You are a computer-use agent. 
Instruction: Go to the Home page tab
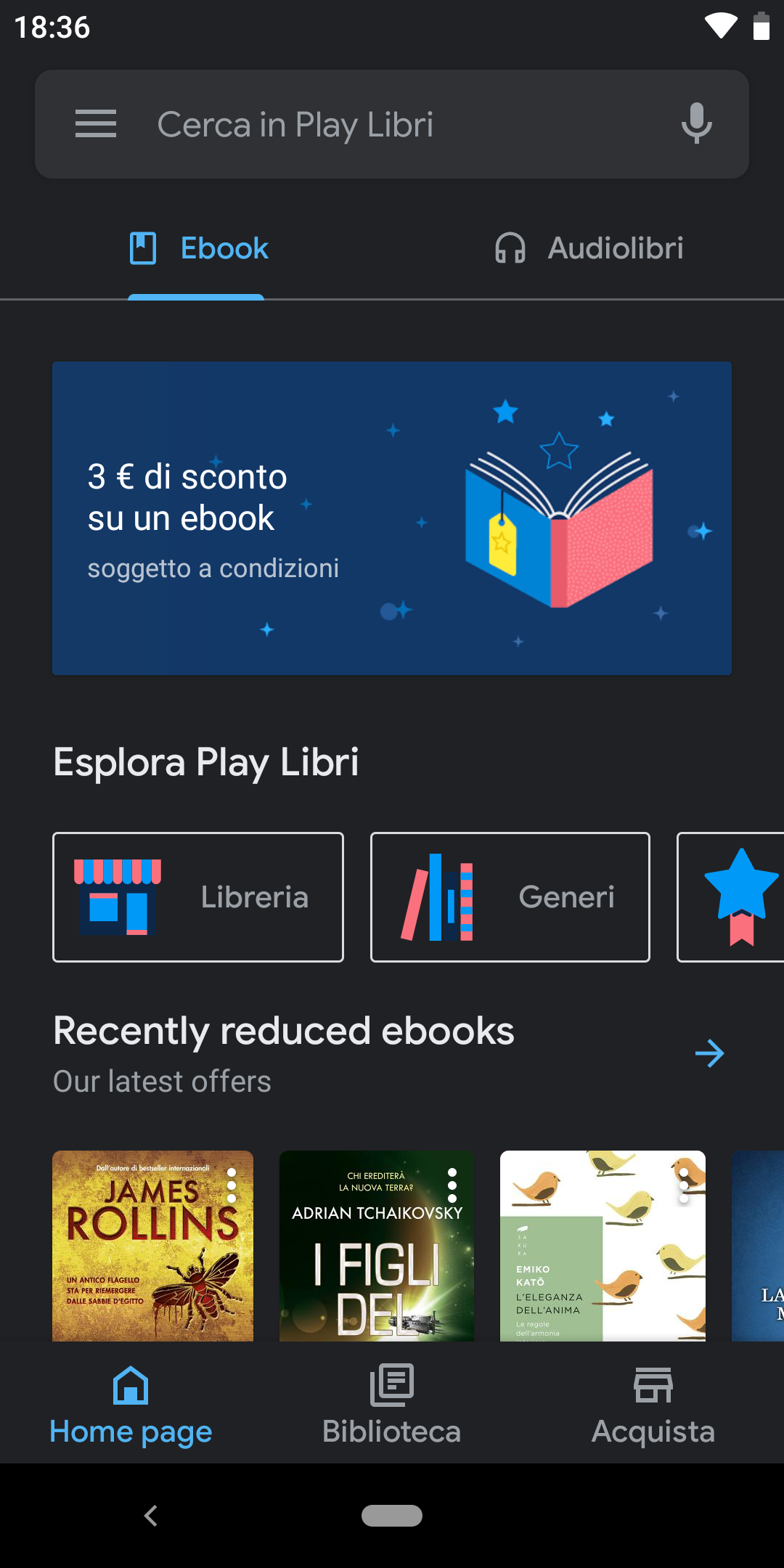131,1405
